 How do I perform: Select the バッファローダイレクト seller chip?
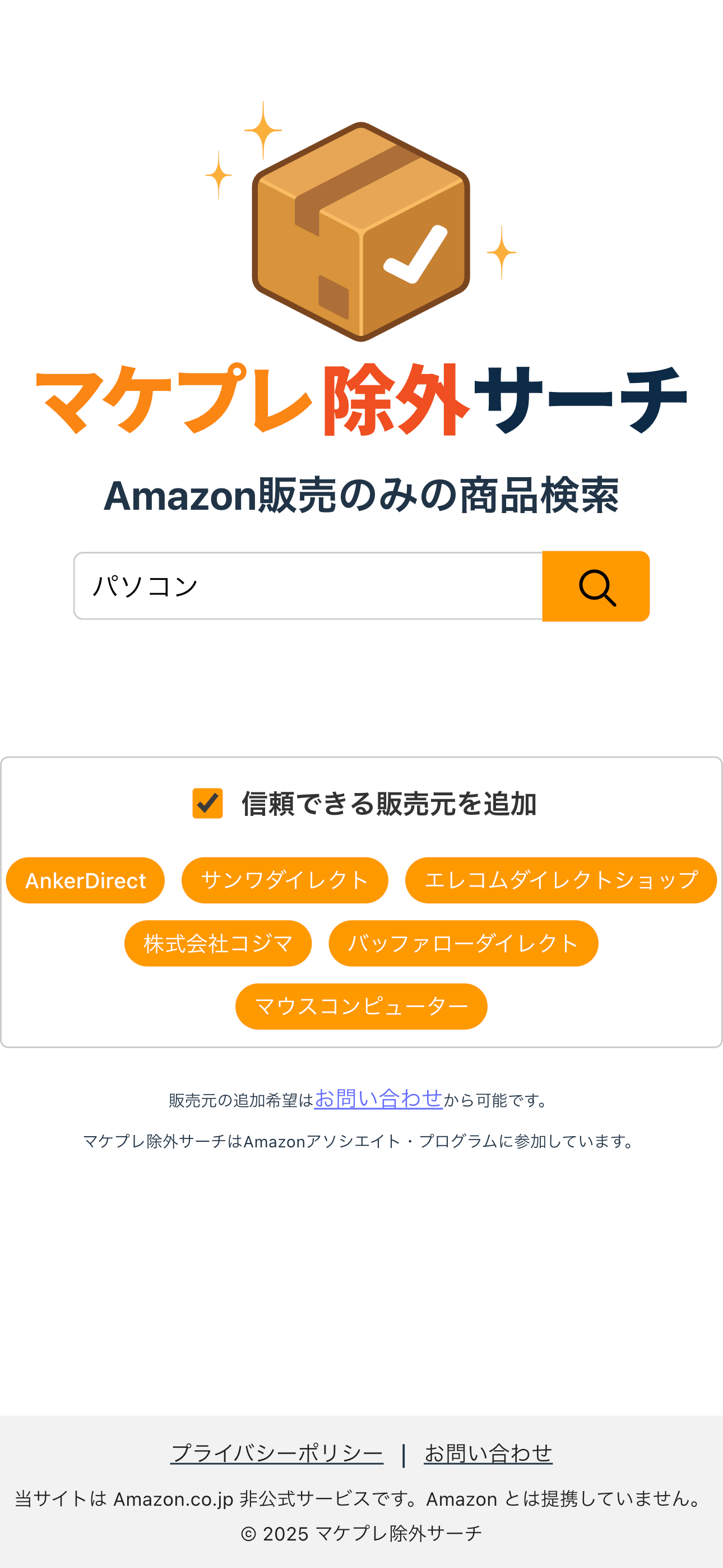coord(462,943)
